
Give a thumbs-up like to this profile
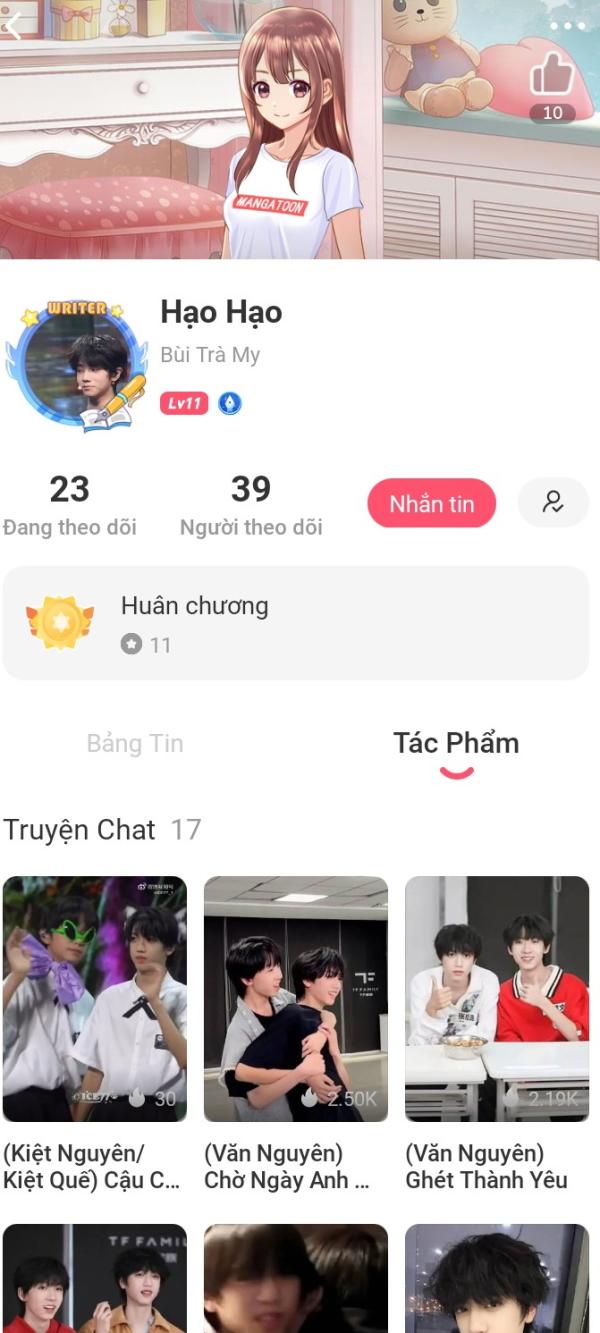coord(552,75)
